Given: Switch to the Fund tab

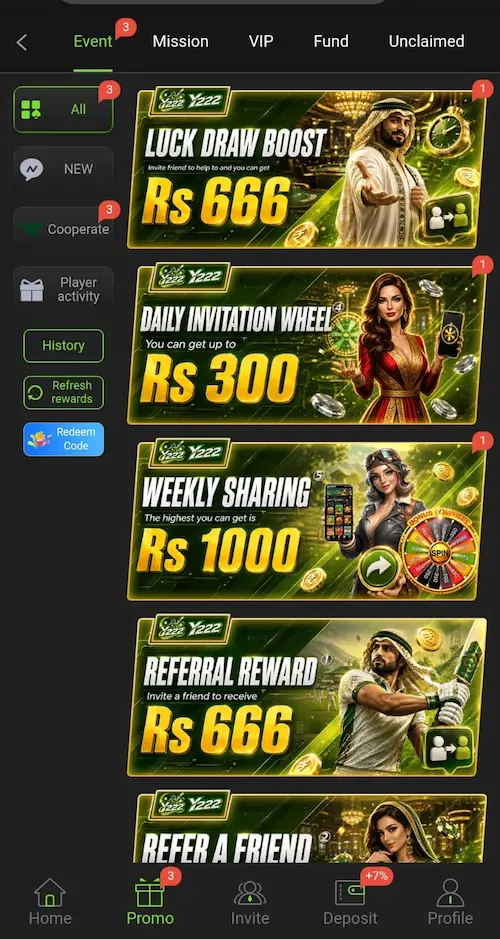Looking at the screenshot, I should [x=331, y=41].
